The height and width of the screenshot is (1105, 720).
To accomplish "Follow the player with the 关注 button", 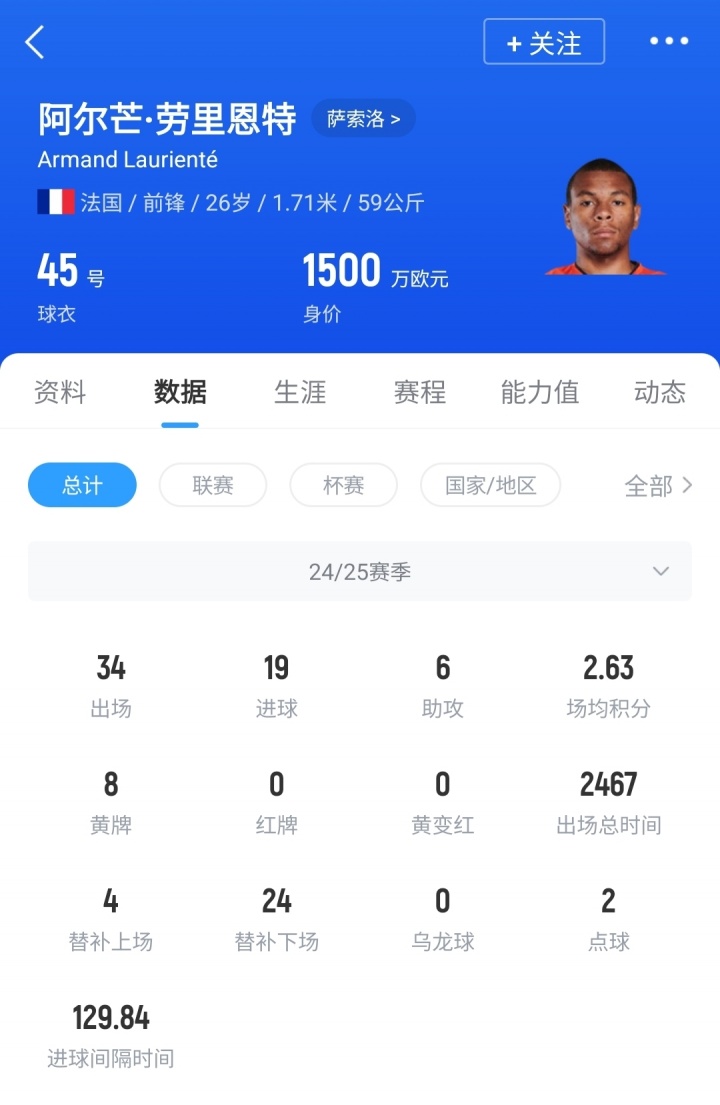I will click(544, 42).
